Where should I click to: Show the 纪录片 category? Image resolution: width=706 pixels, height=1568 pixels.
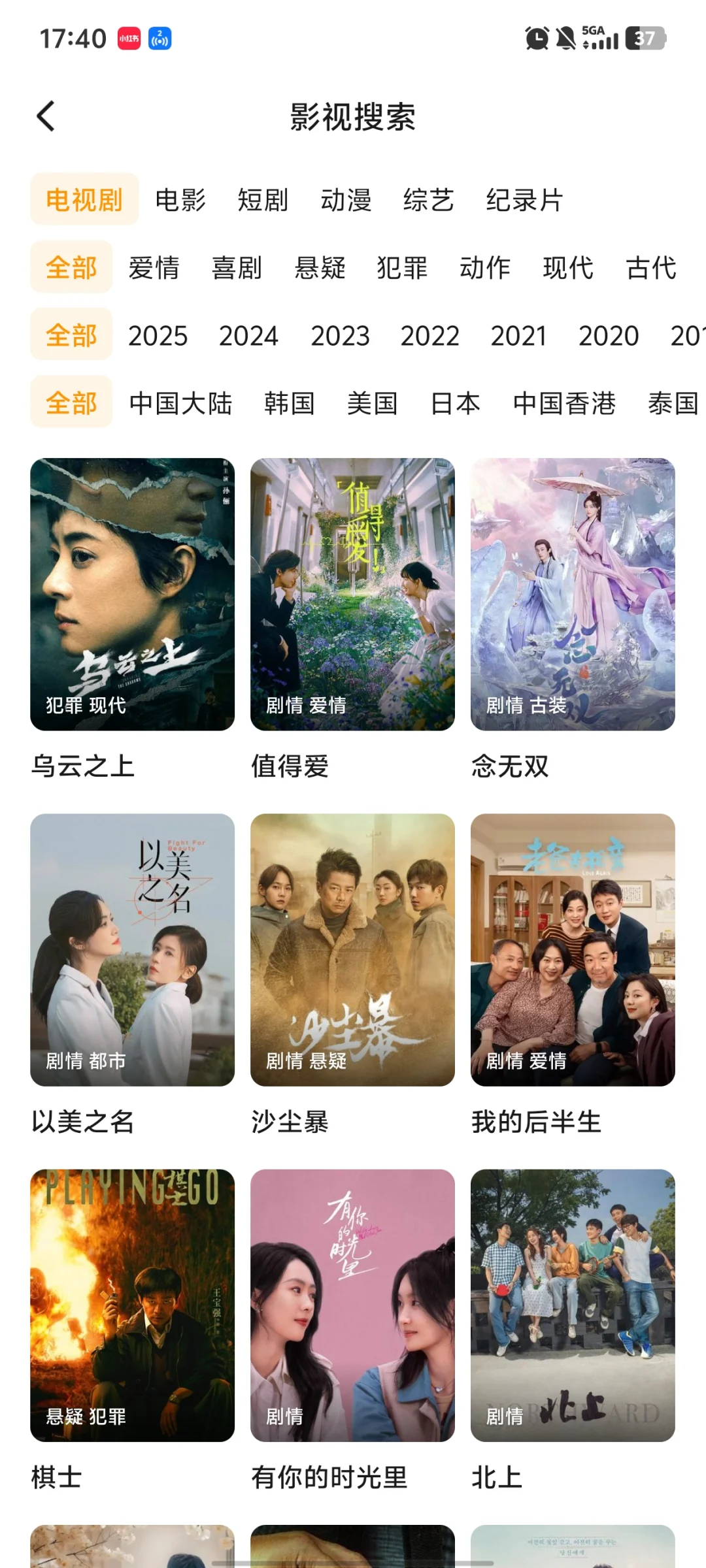tap(524, 200)
